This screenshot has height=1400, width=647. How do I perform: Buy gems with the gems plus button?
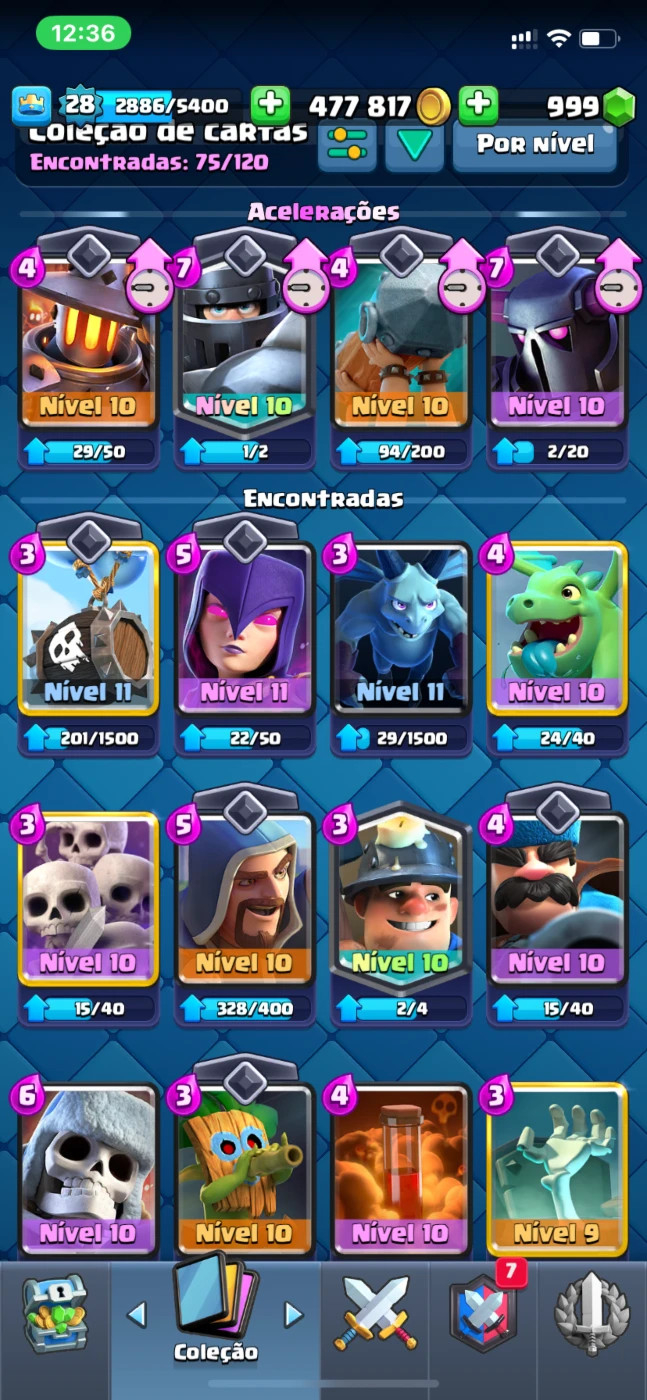(x=478, y=104)
